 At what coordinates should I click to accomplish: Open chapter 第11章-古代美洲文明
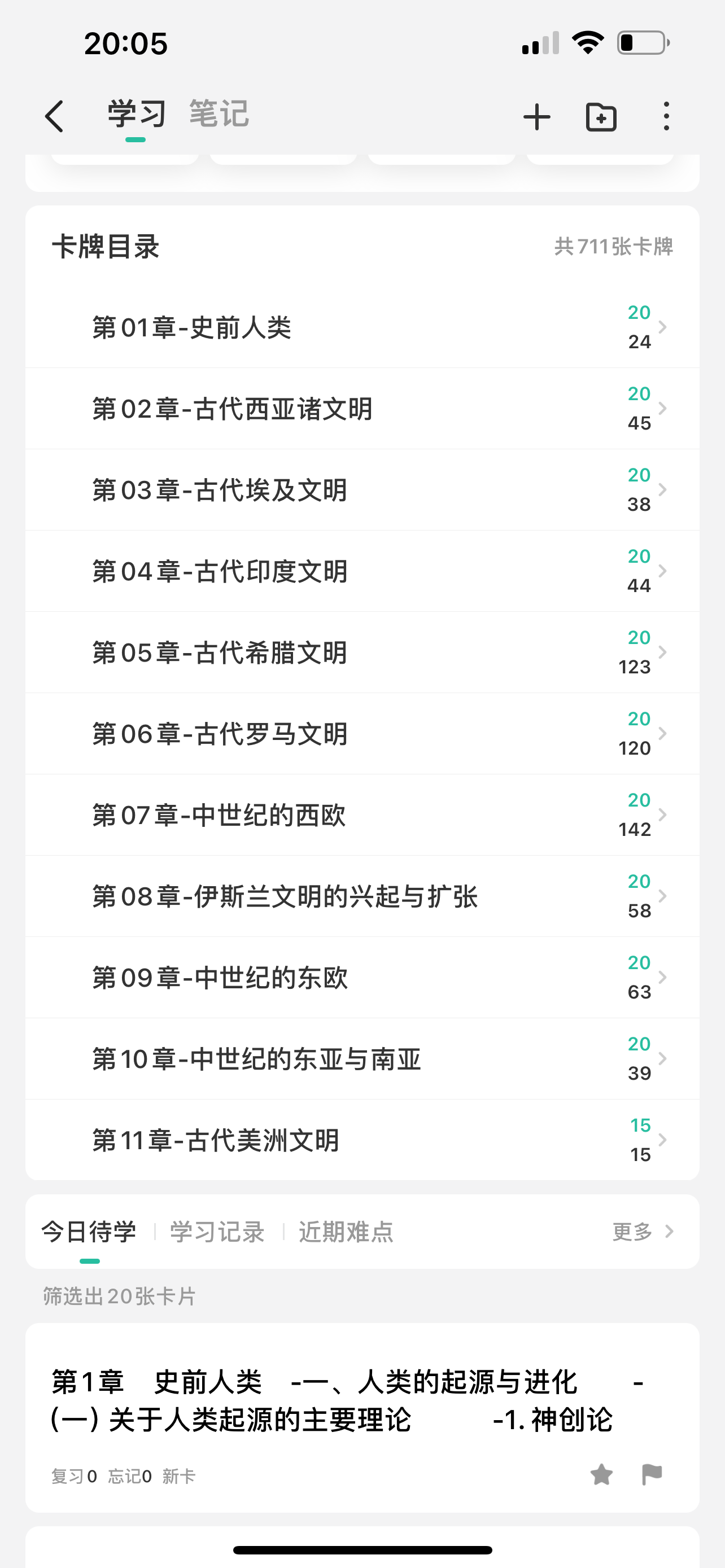tap(362, 1140)
